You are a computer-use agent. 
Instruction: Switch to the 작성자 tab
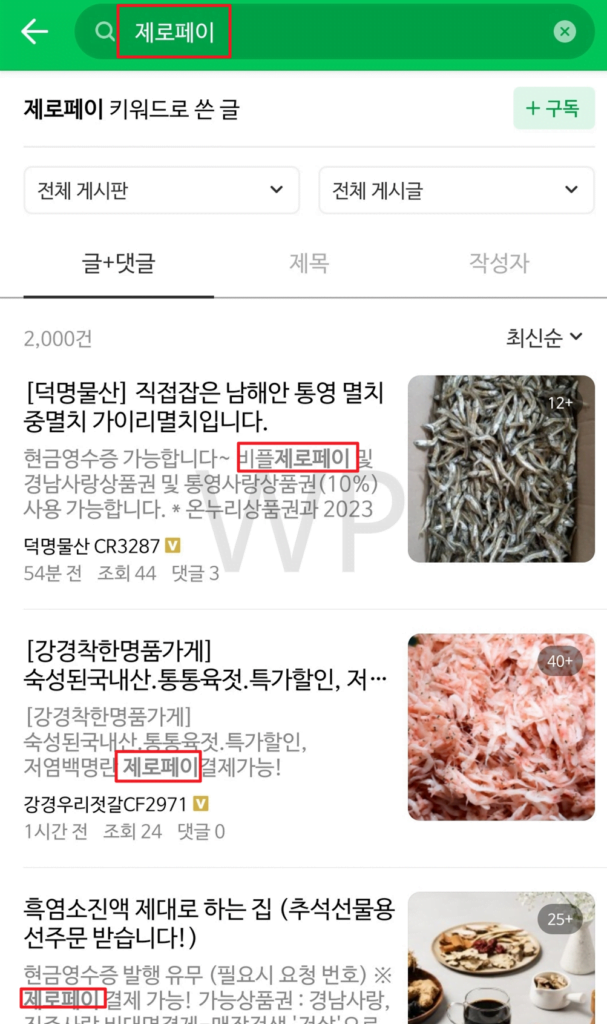[x=498, y=264]
